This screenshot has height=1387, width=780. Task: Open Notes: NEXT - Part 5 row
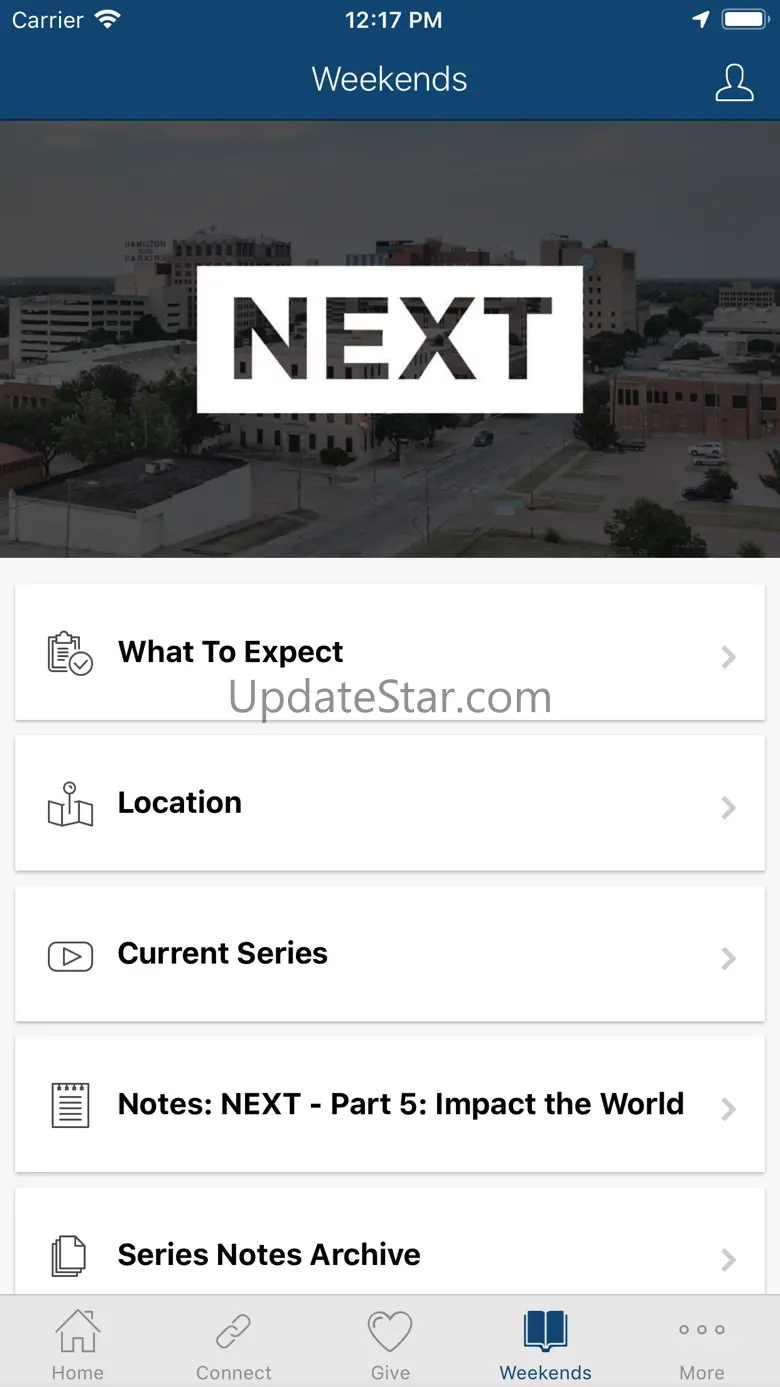point(390,1104)
